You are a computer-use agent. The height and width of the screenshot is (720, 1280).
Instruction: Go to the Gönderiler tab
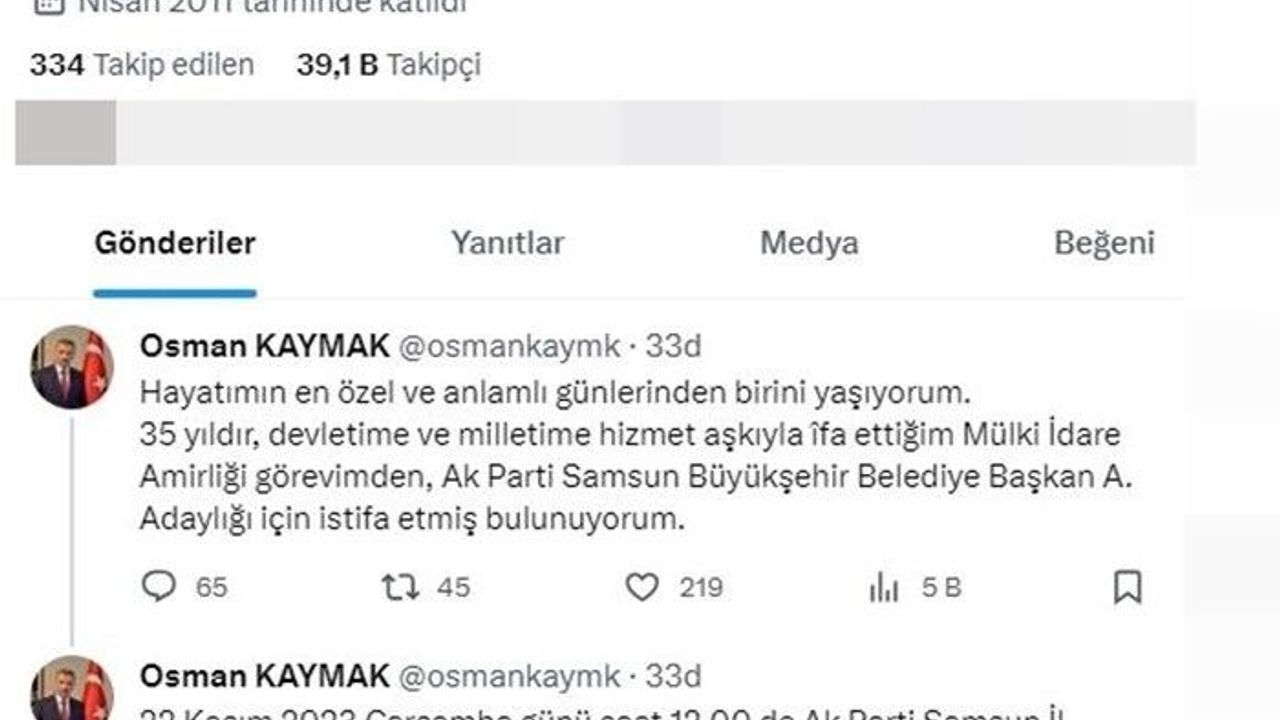(x=175, y=243)
